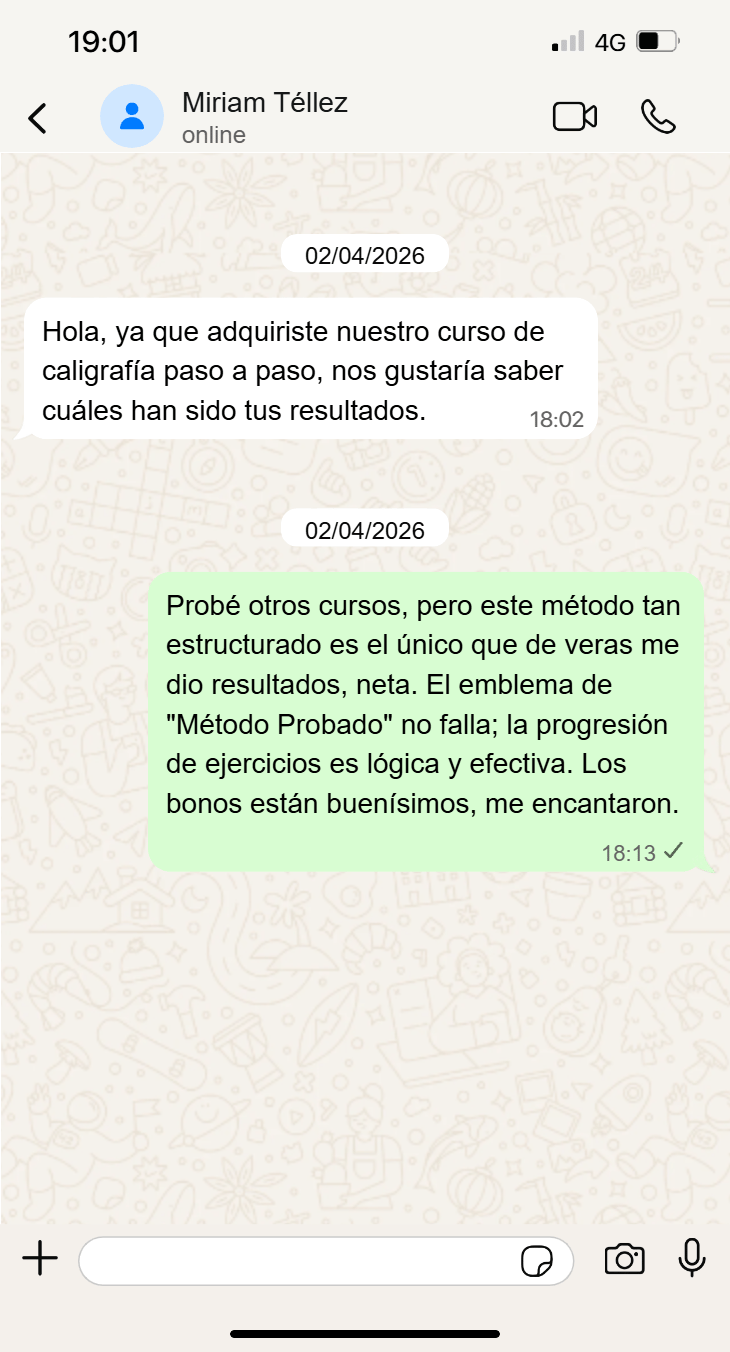Start a voice call with Miriam Téllez
This screenshot has width=730, height=1352.
tap(658, 117)
